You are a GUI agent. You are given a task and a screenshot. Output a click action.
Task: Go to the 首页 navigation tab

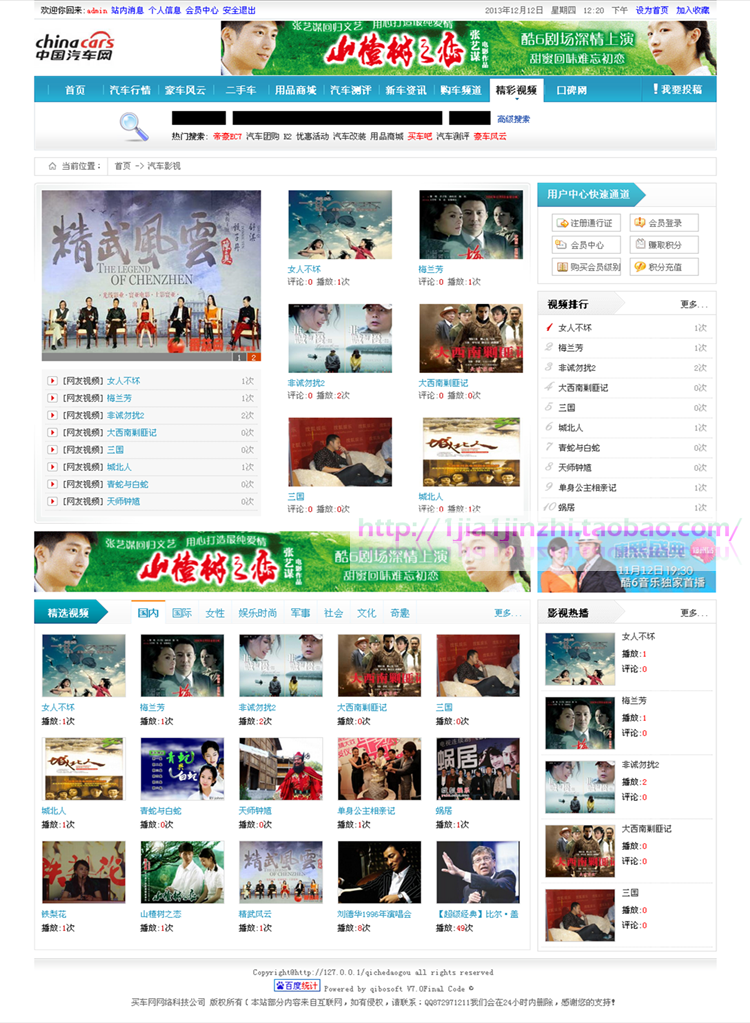coord(75,90)
